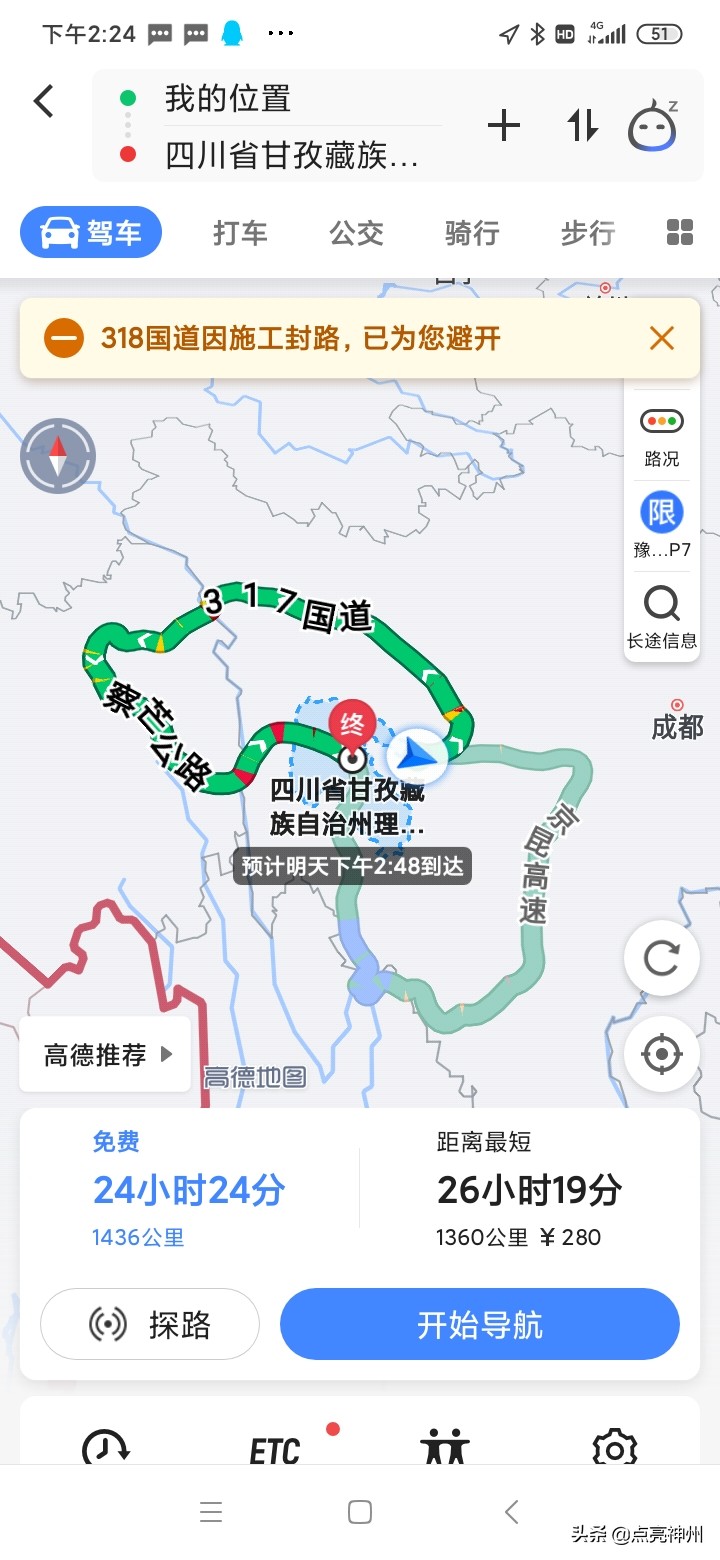Switch to the 步行 tab
This screenshot has width=720, height=1560.
click(x=587, y=233)
